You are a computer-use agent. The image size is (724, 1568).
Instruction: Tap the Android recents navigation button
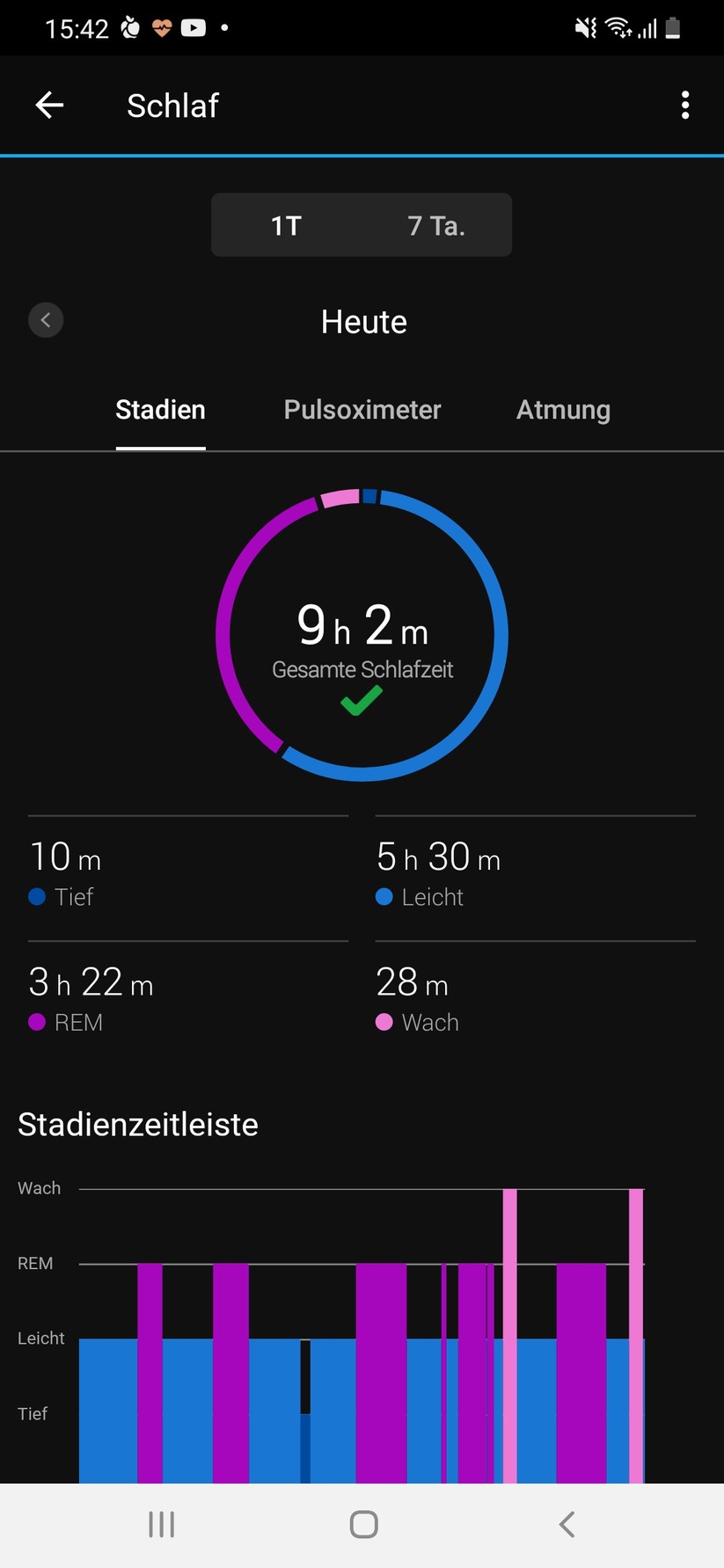click(161, 1526)
